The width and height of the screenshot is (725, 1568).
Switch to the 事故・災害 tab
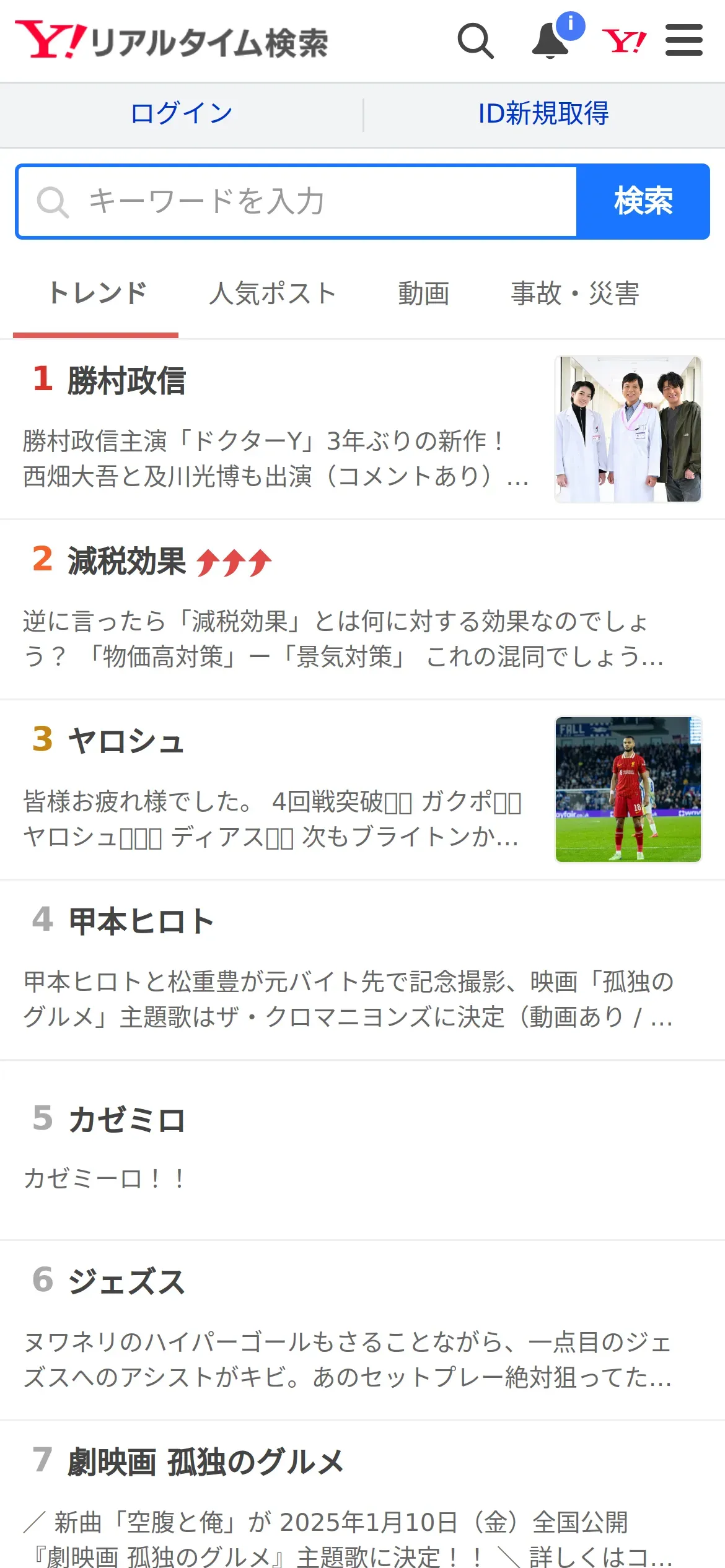[x=574, y=294]
